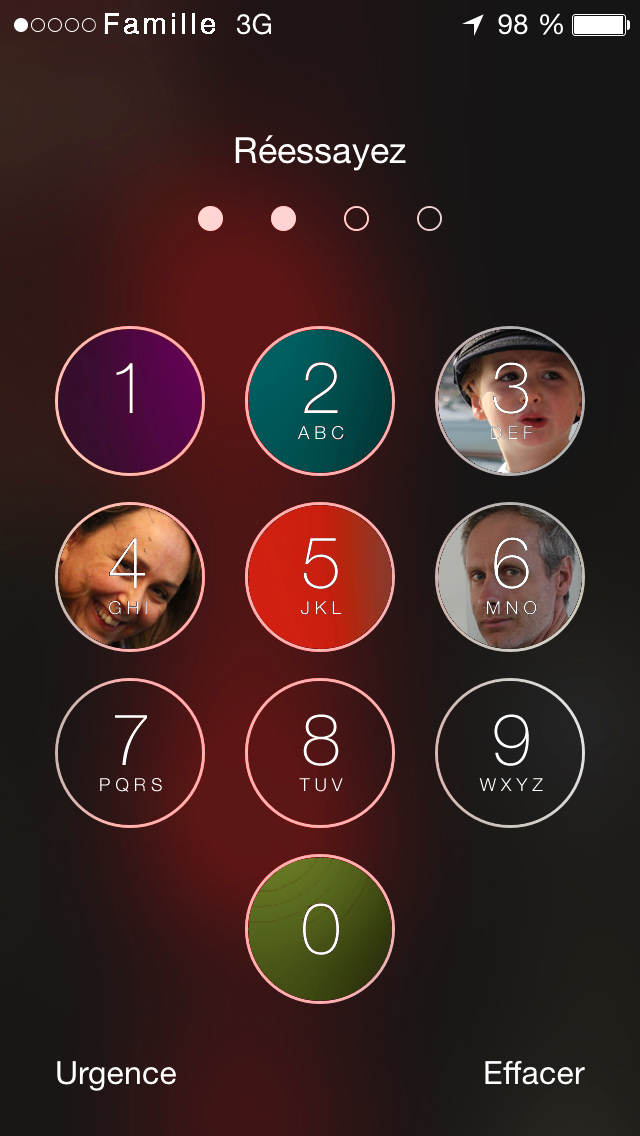Viewport: 640px width, 1136px height.
Task: Tap the 7 PQRS key
Action: pyautogui.click(x=130, y=753)
